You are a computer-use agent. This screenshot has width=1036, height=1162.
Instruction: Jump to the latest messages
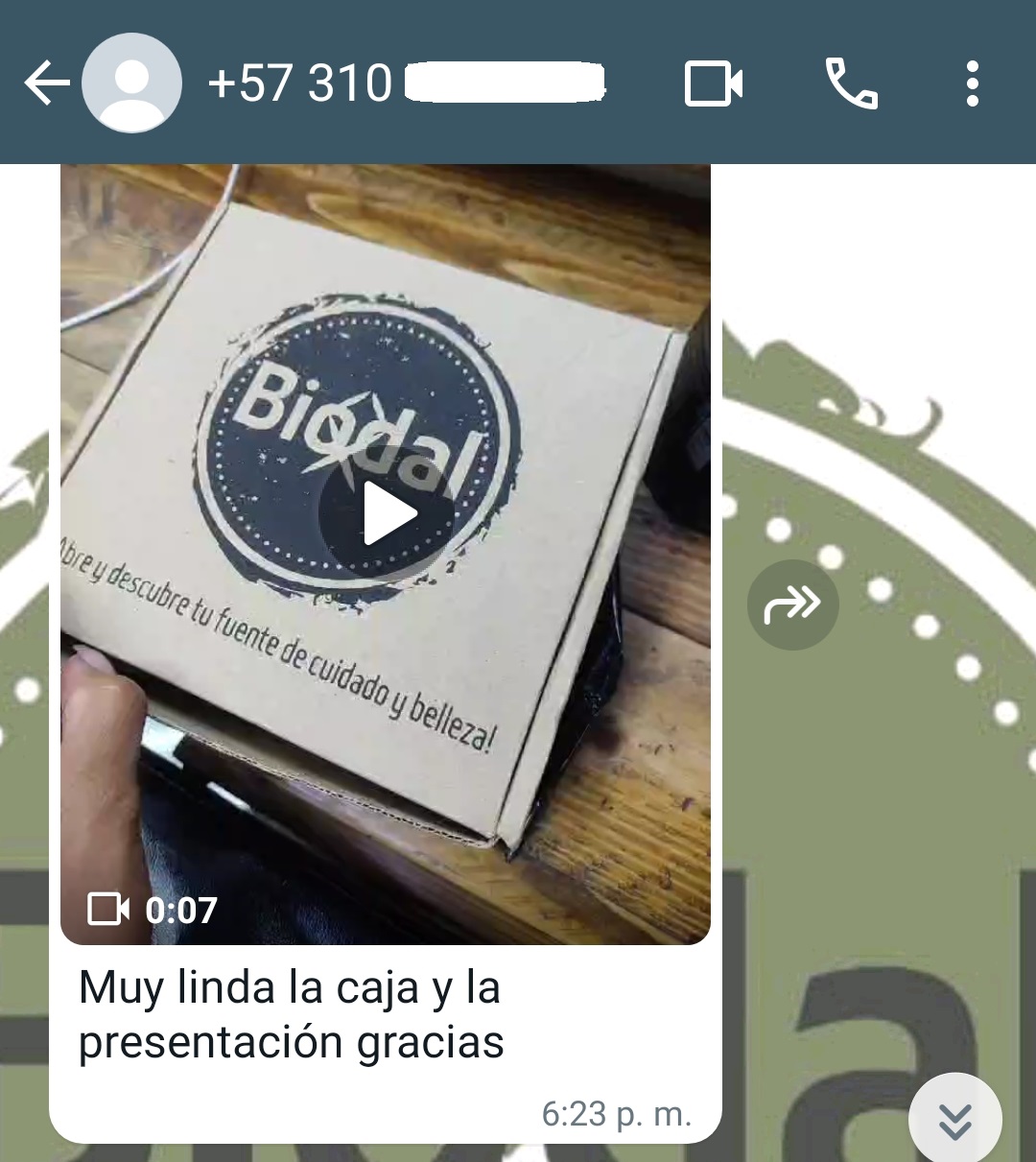click(954, 1120)
